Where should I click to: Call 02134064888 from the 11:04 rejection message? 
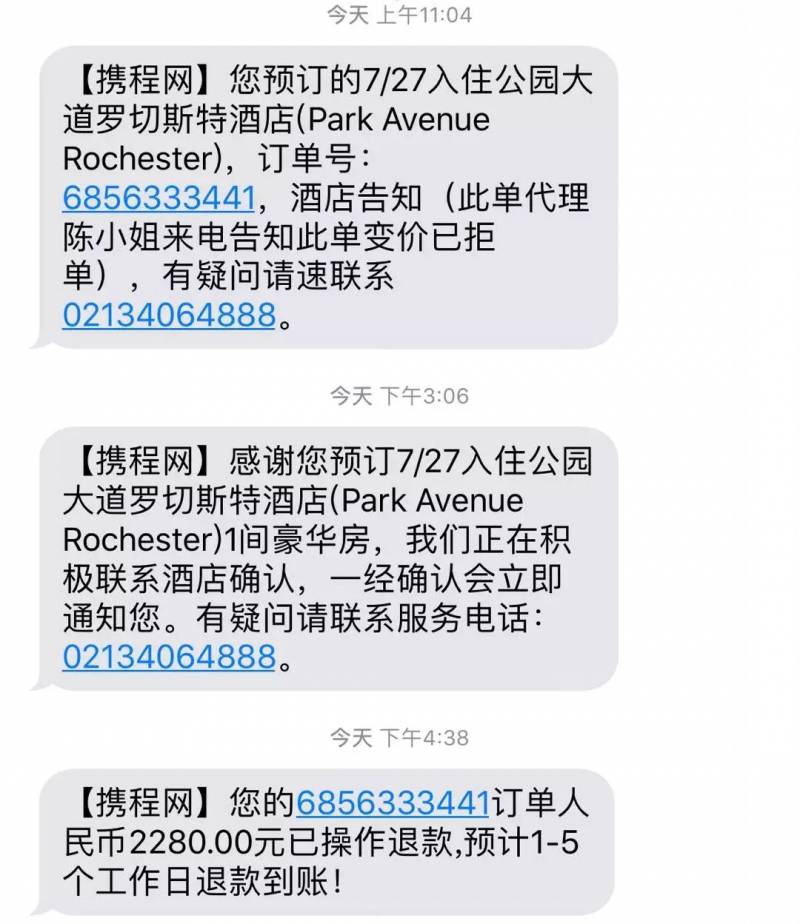click(x=168, y=316)
